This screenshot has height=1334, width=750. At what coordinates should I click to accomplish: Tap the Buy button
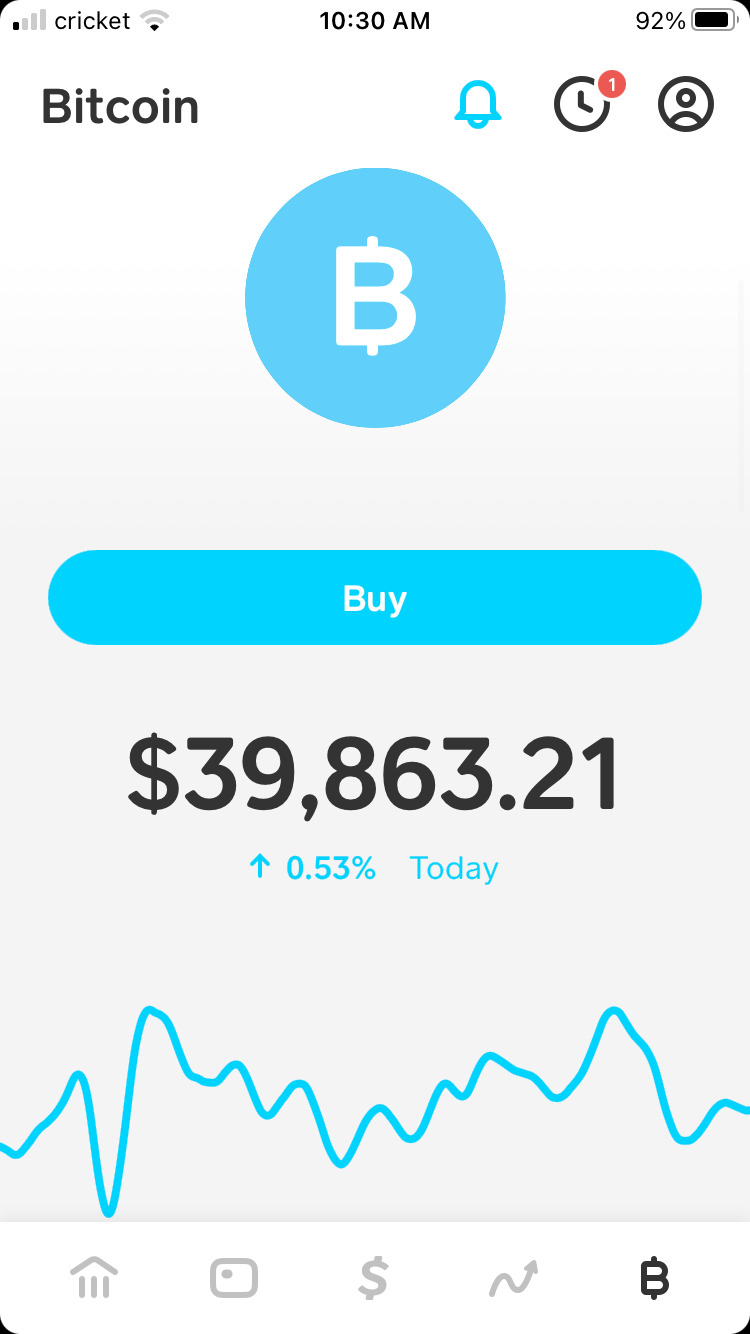pos(375,598)
